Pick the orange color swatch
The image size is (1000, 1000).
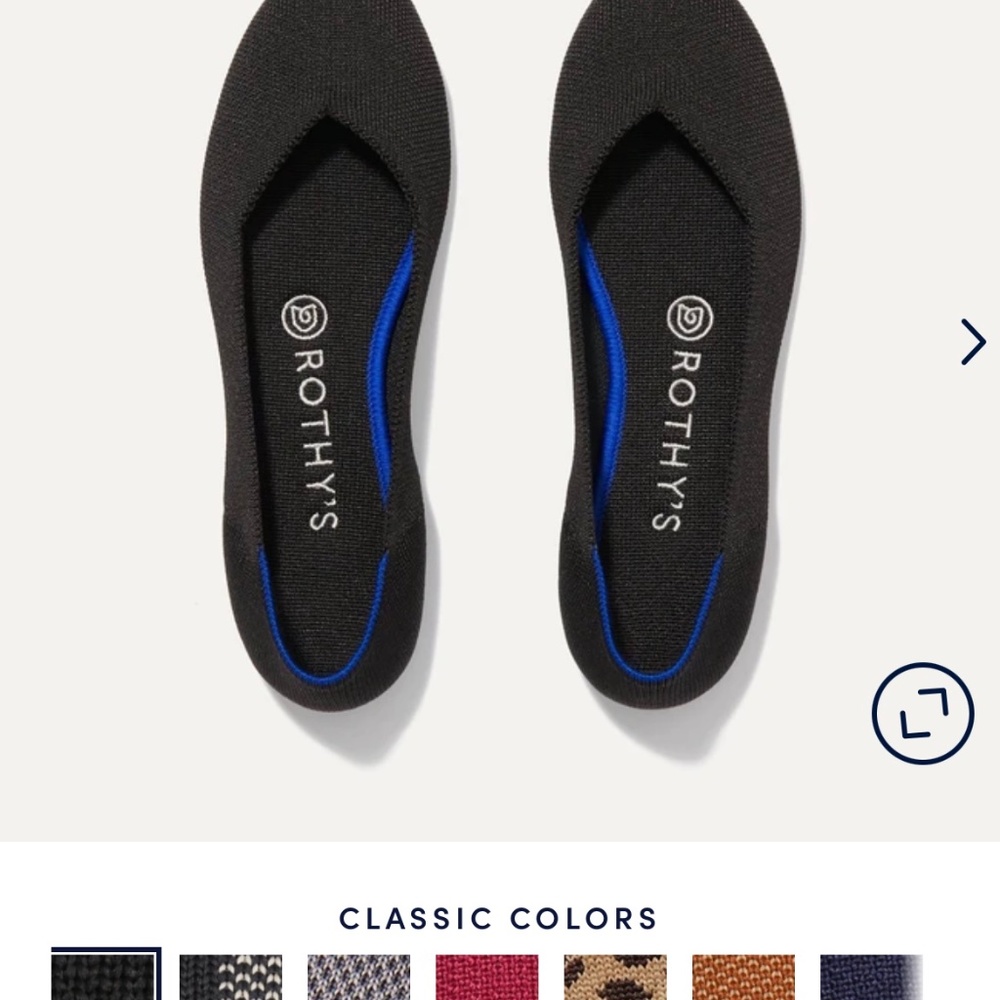[x=743, y=977]
